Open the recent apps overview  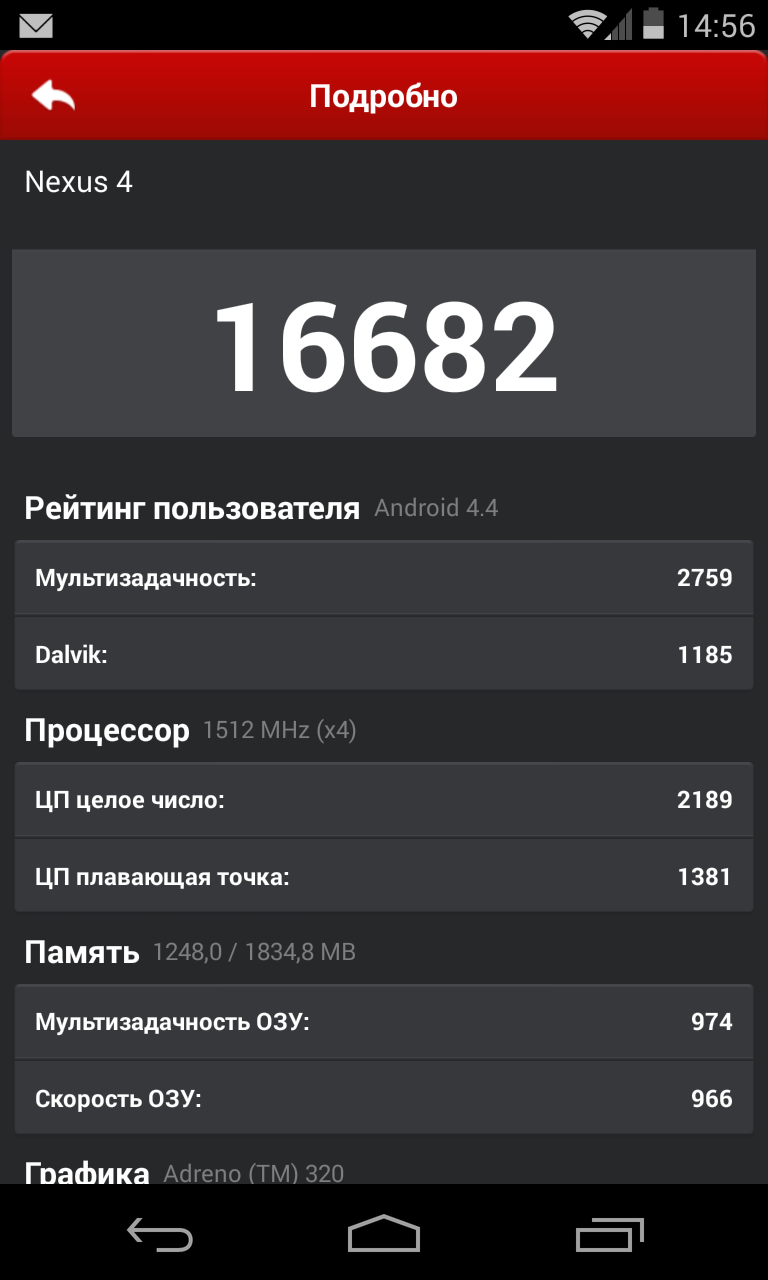pos(609,1234)
